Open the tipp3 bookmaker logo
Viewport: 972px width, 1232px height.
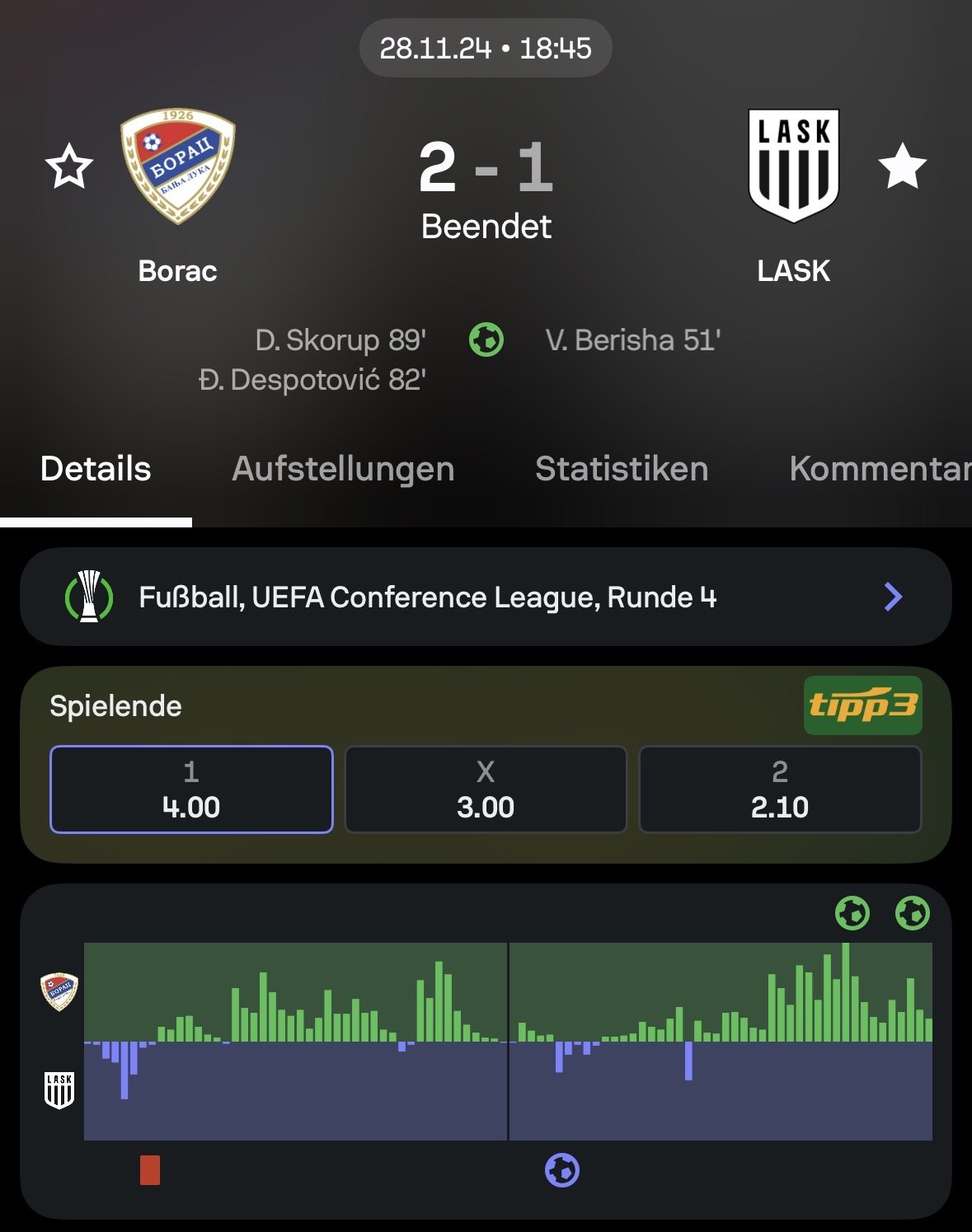(862, 705)
